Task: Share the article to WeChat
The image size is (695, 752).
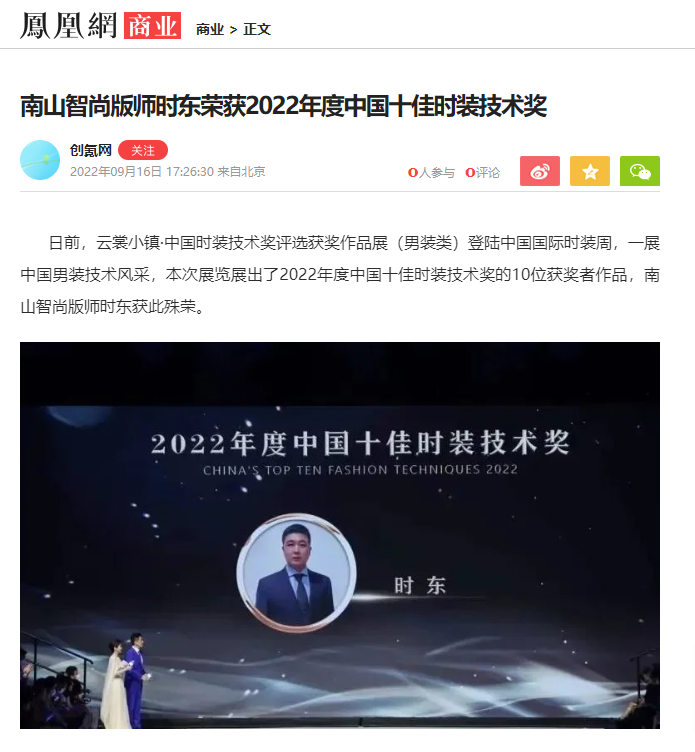Action: [640, 171]
